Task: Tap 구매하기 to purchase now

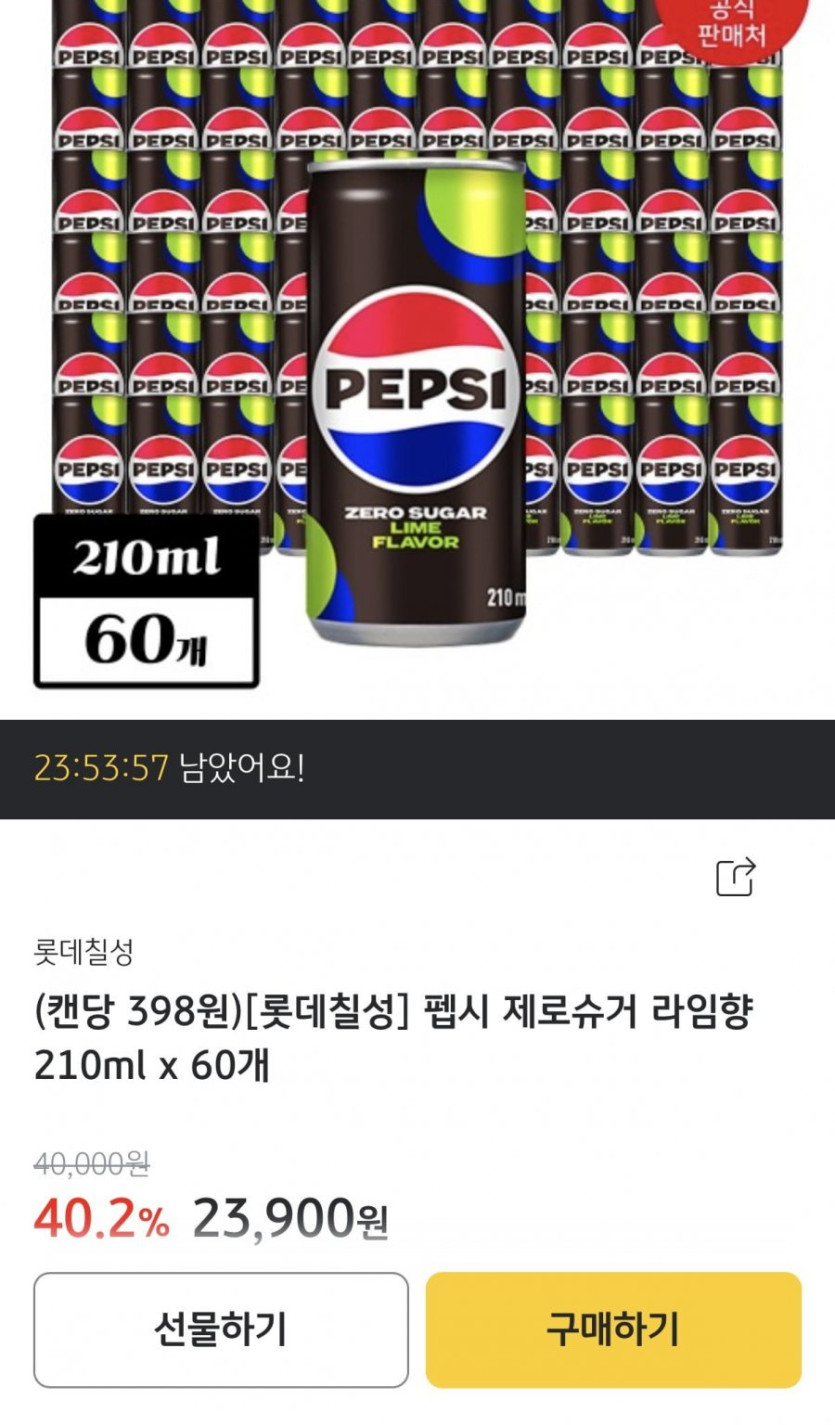Action: point(613,1329)
